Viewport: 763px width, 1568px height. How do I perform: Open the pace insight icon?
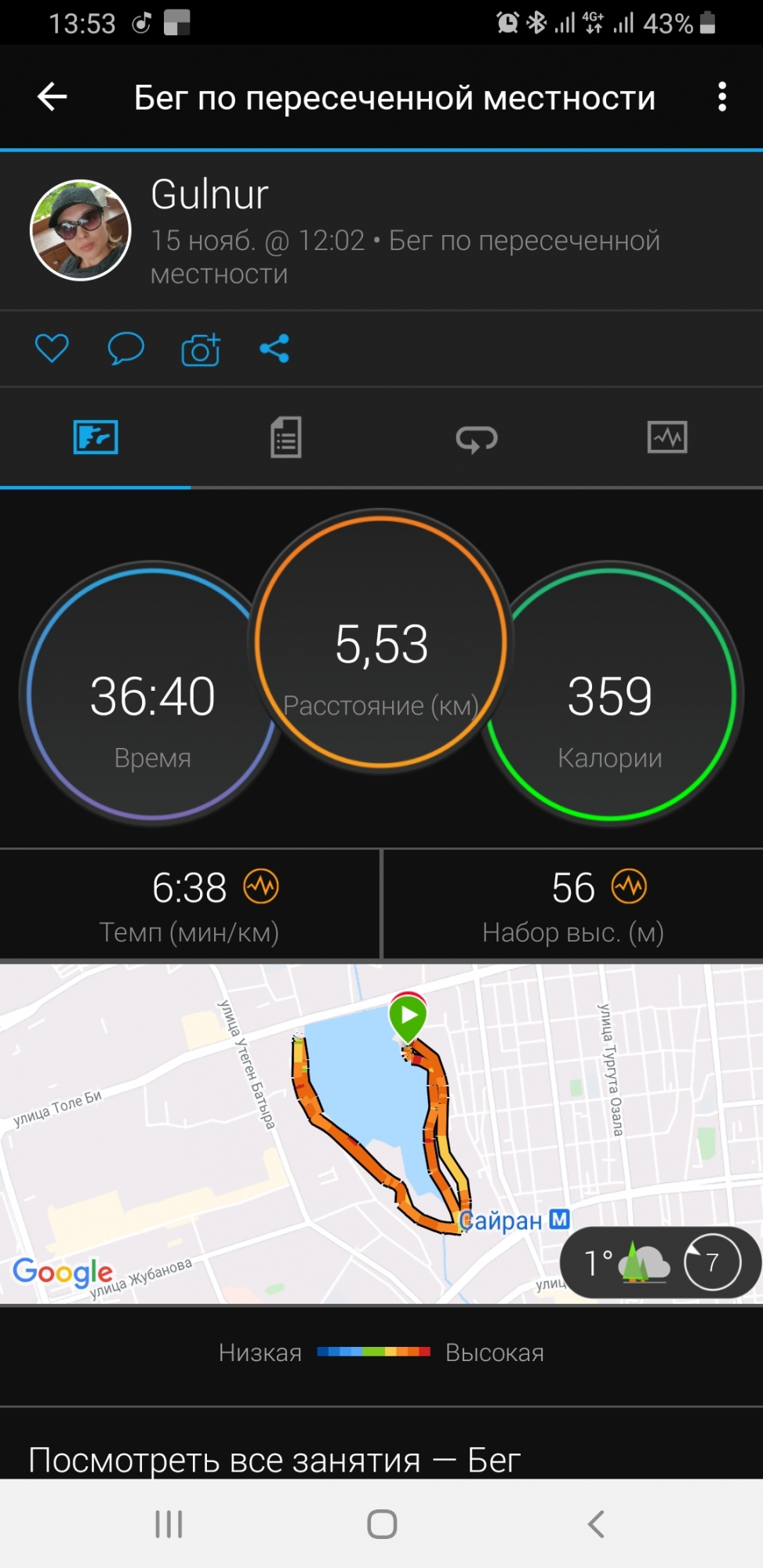click(x=261, y=887)
